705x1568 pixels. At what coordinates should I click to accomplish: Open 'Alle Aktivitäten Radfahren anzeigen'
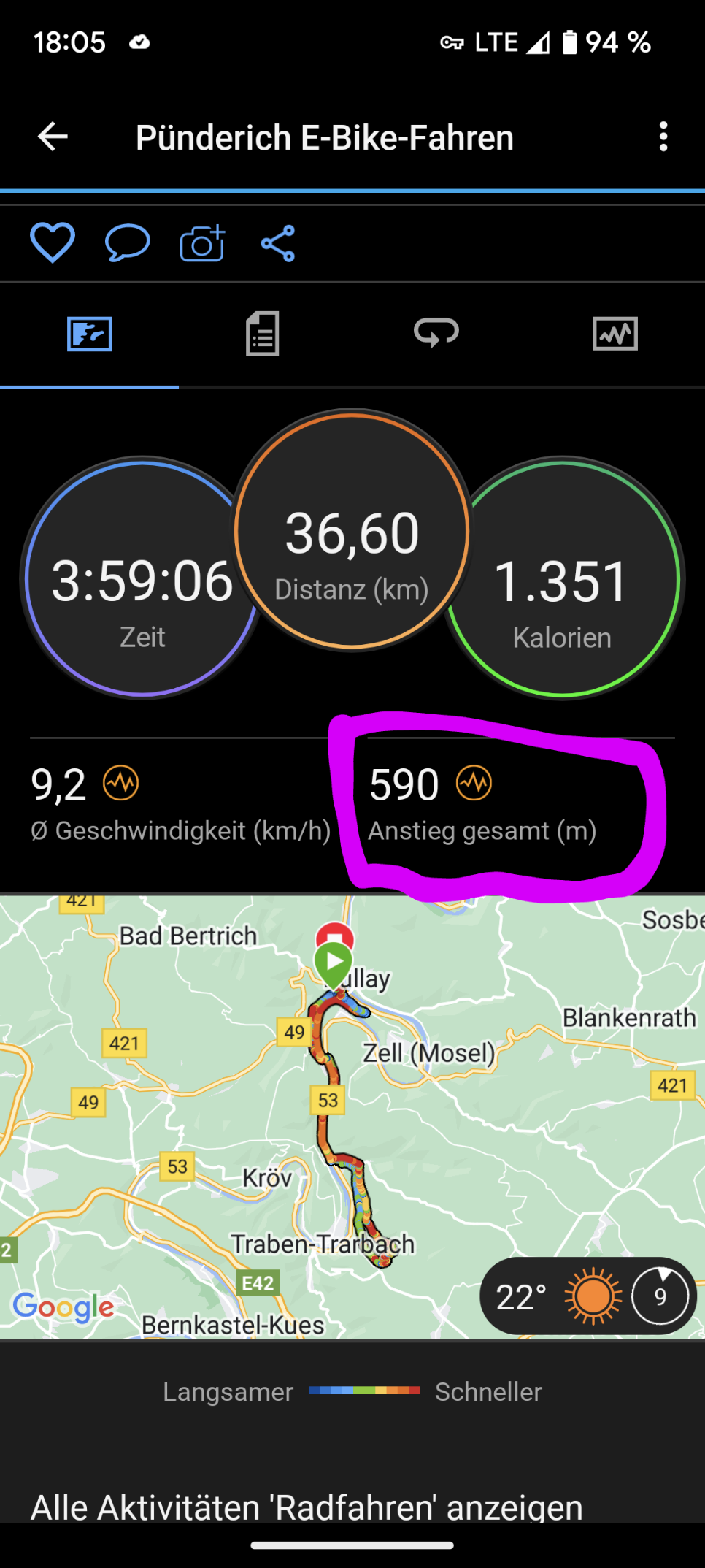tap(307, 1507)
